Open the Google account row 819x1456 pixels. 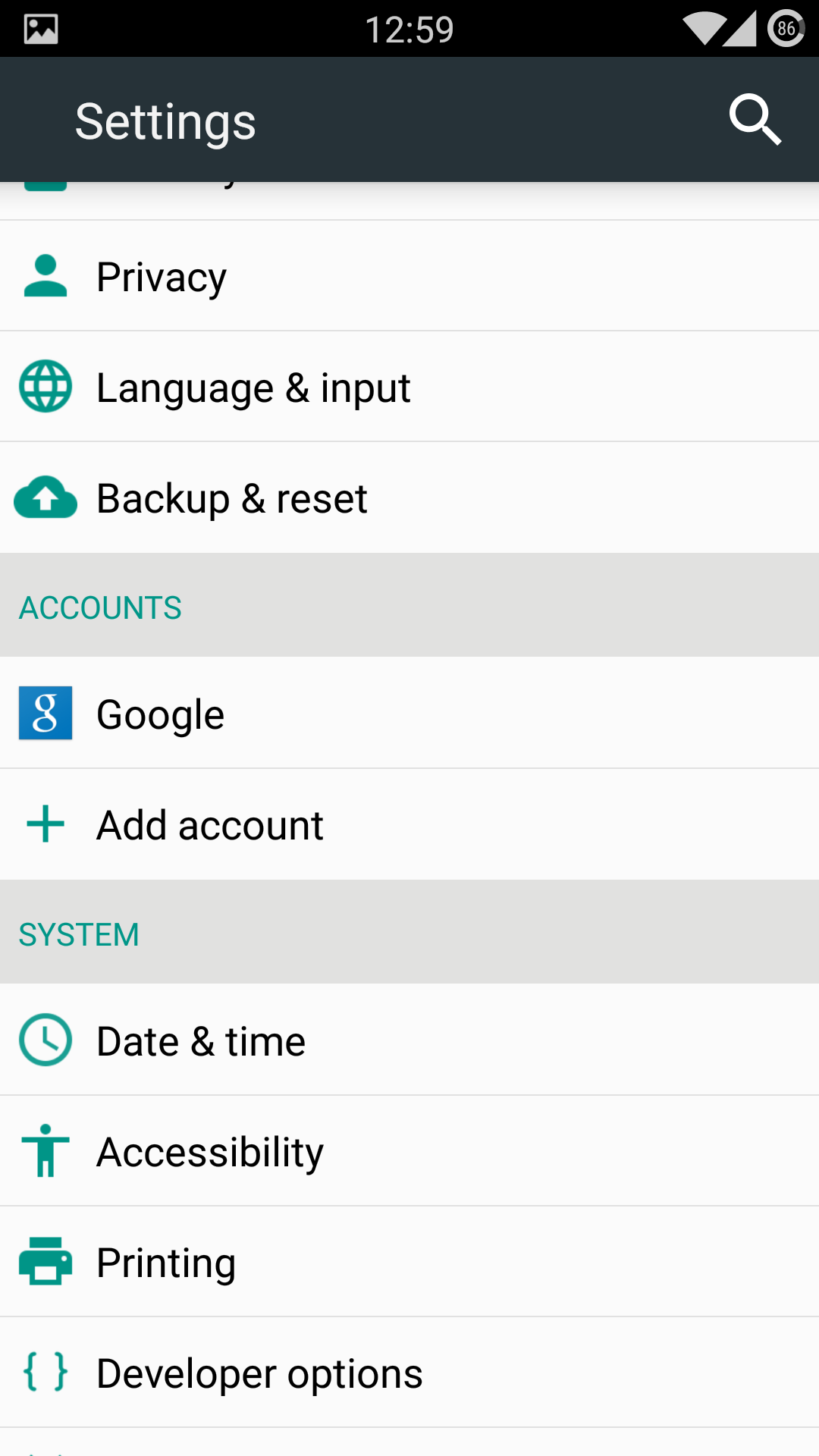tap(409, 713)
